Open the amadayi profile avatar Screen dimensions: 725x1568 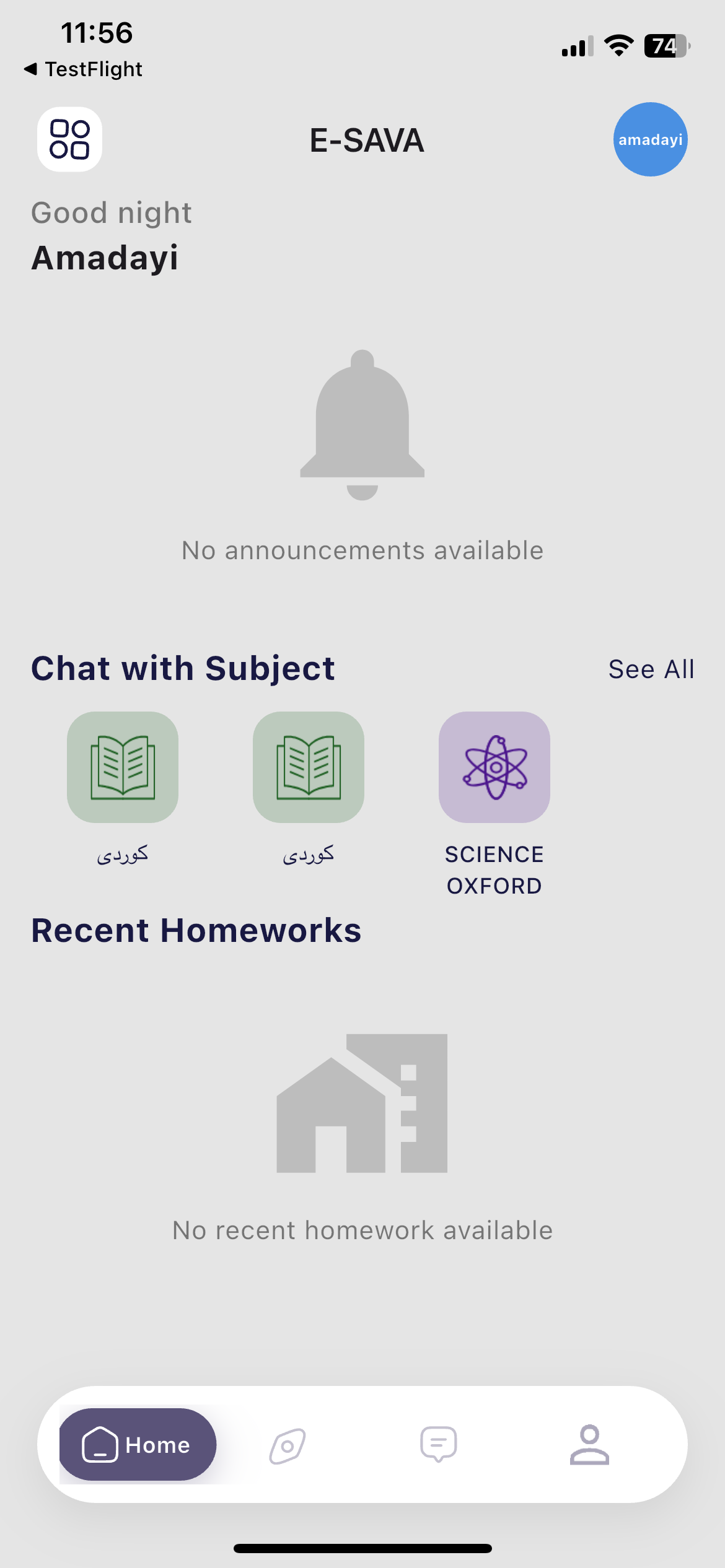coord(650,139)
